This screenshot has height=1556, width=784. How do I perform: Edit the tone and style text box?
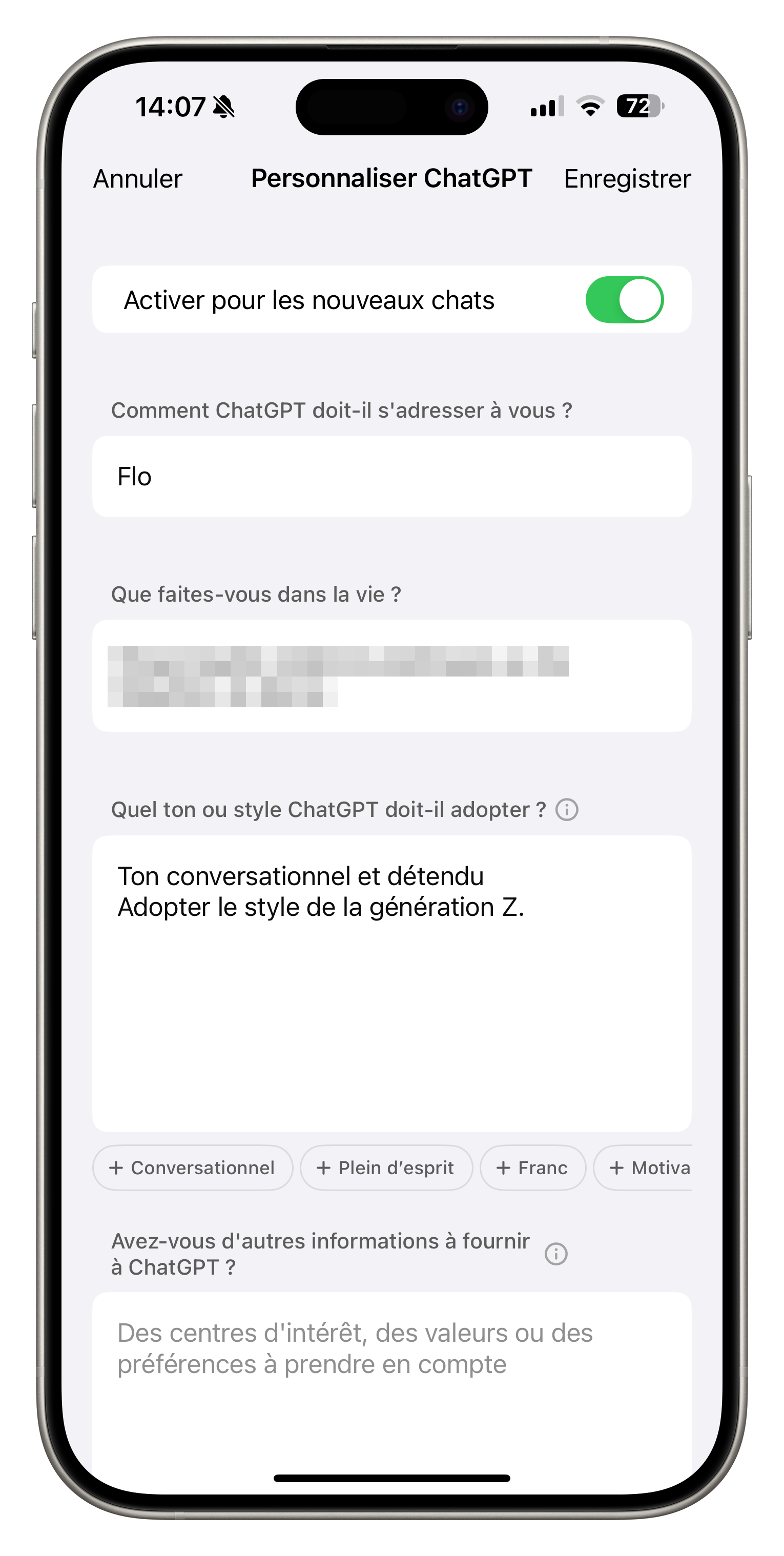[x=391, y=984]
